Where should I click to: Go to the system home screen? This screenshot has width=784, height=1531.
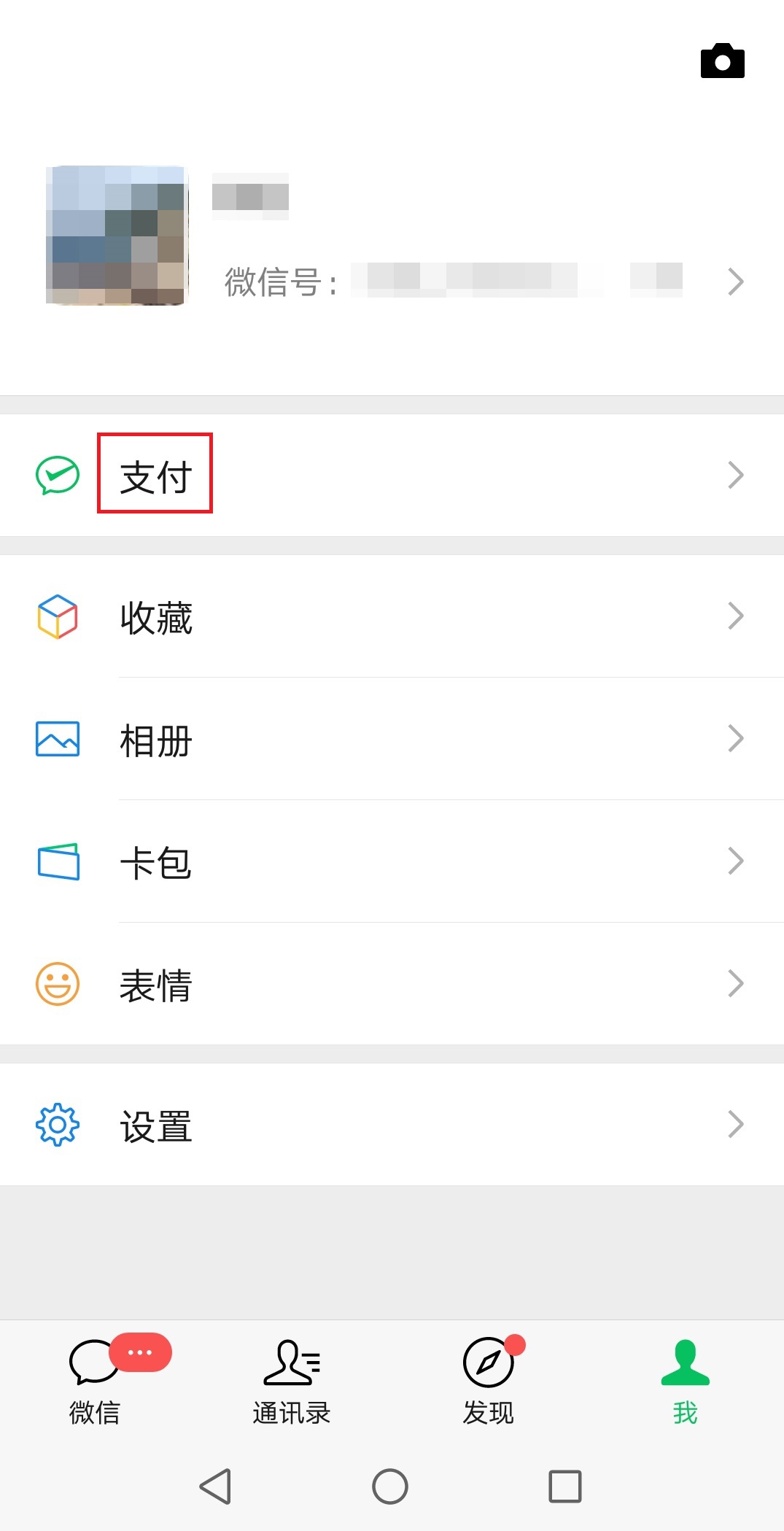390,1486
